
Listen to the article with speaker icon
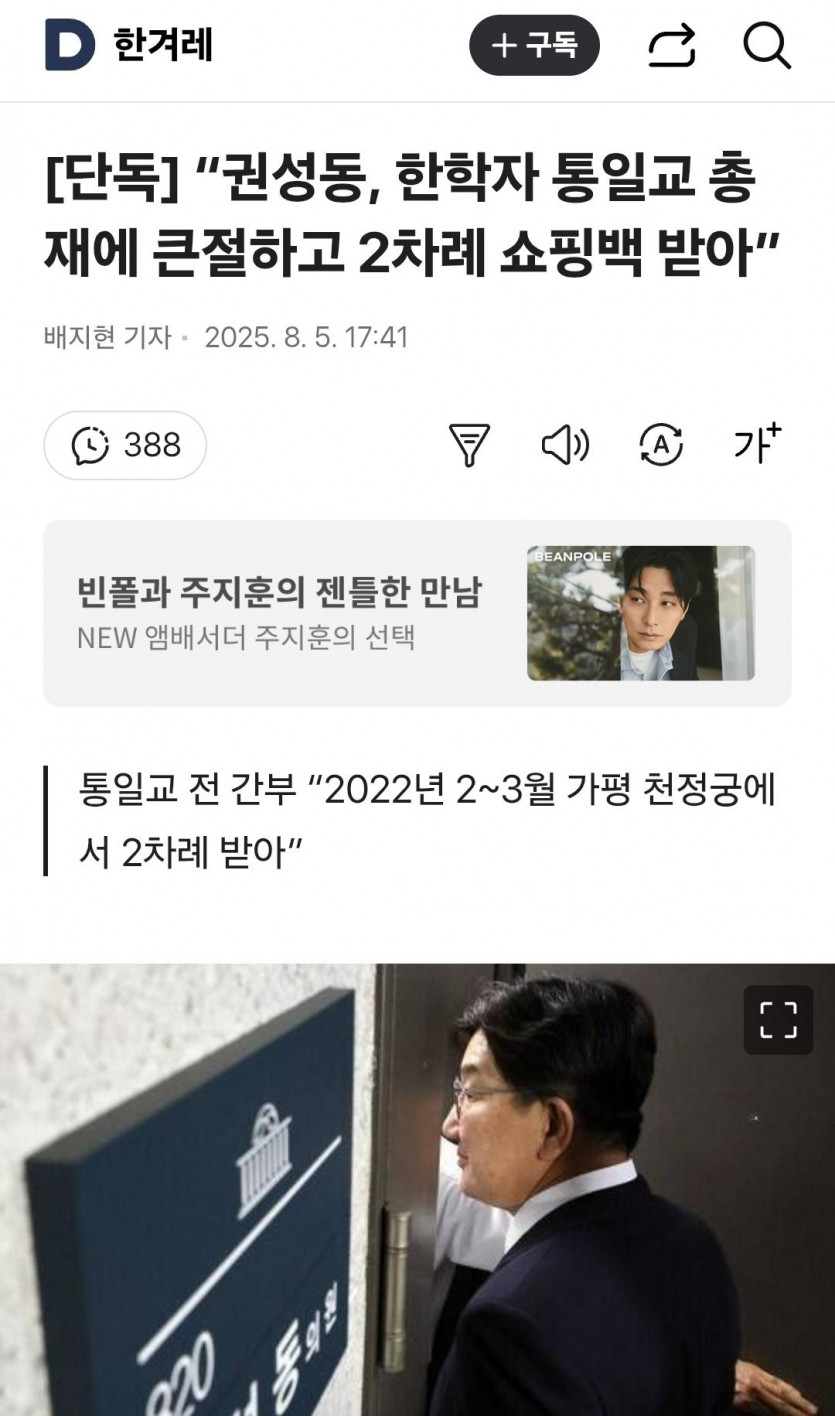point(565,445)
